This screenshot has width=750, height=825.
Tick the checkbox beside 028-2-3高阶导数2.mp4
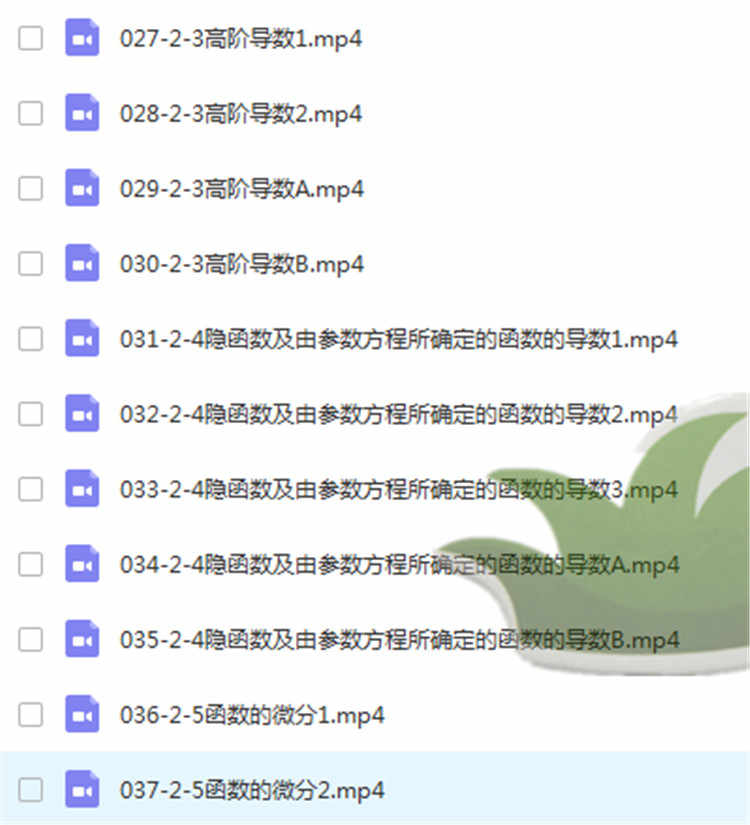pyautogui.click(x=31, y=114)
